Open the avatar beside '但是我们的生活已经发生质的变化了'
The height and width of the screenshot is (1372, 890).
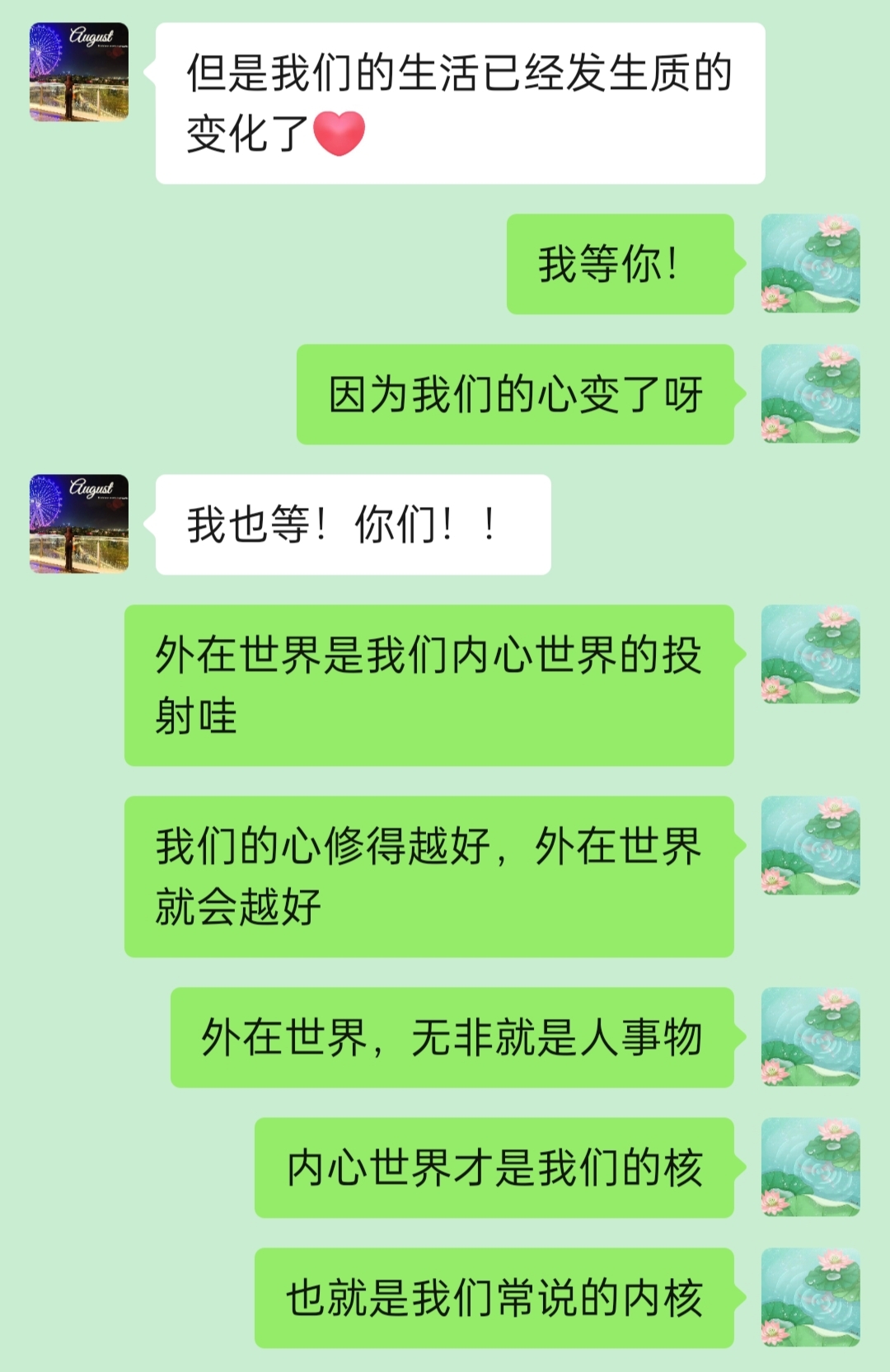(79, 72)
